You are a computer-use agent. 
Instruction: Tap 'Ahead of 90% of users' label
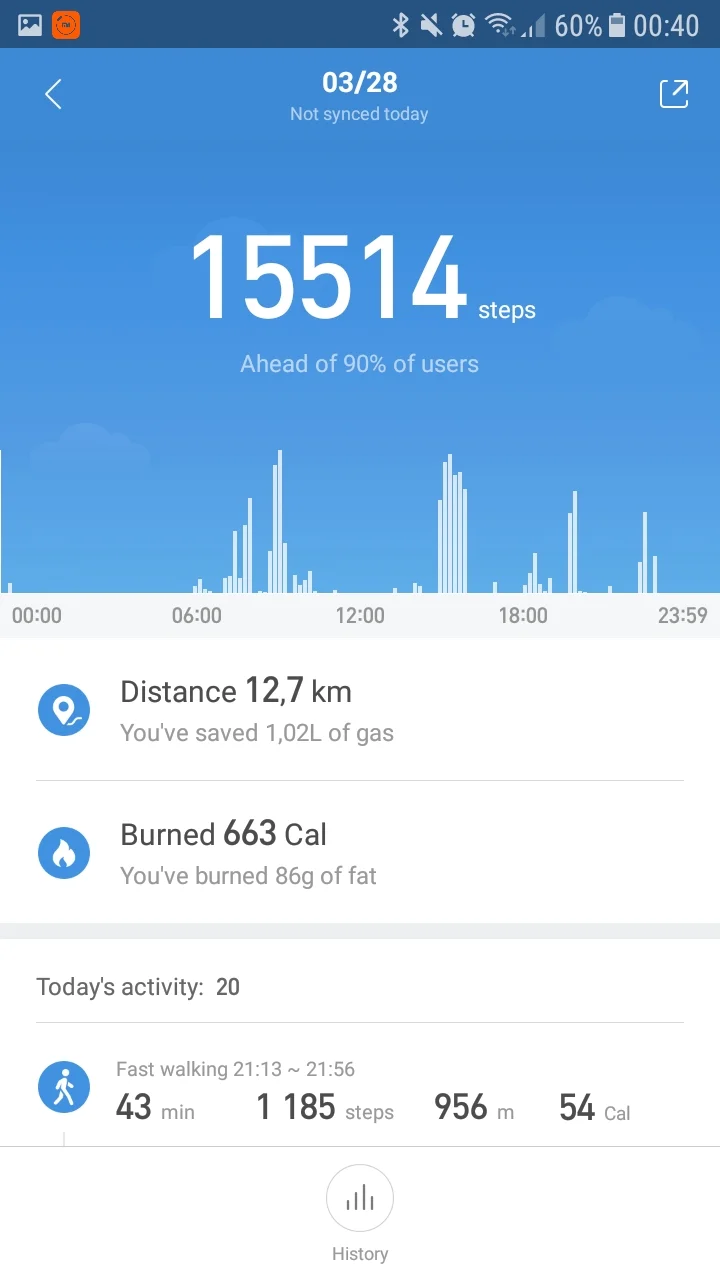click(359, 363)
